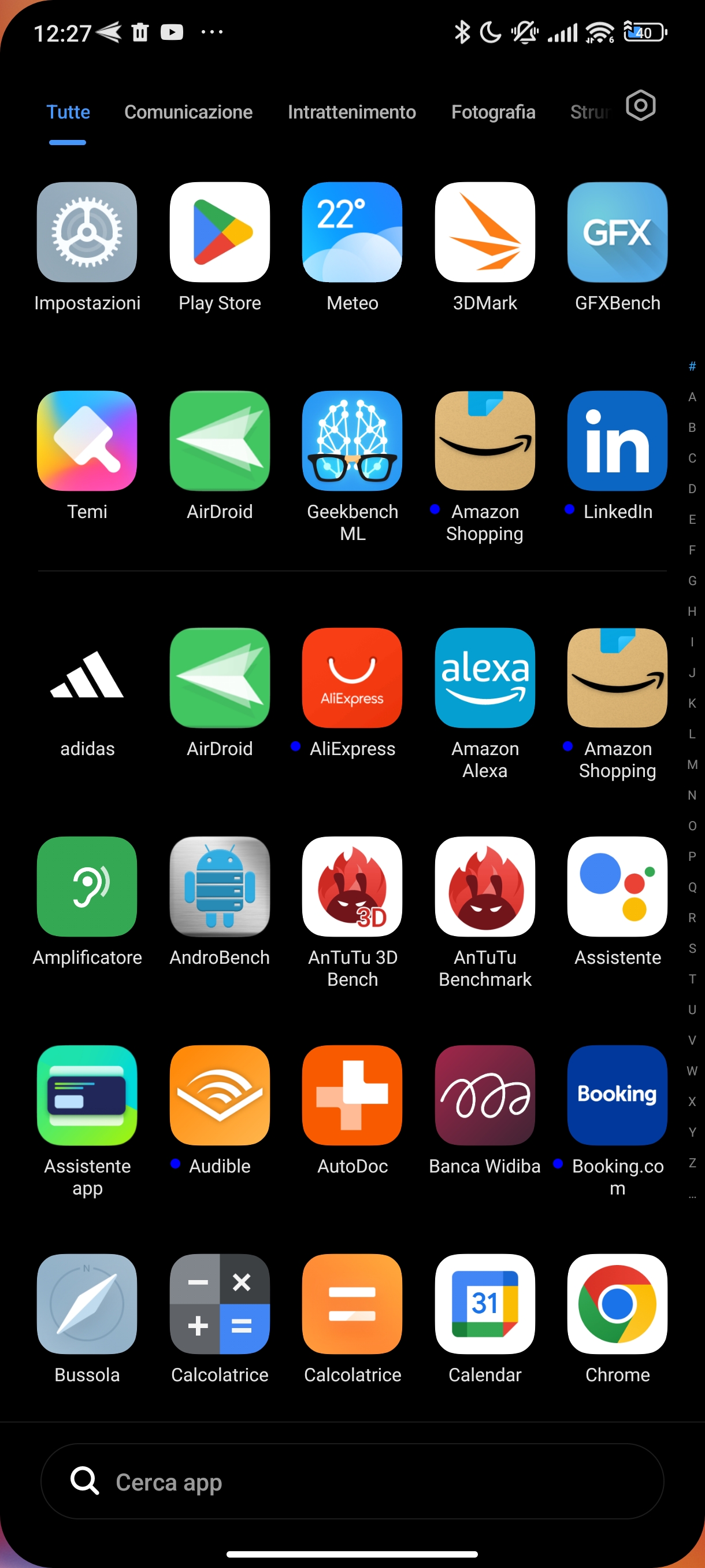Open app drawer settings hexagon icon
Viewport: 705px width, 1568px height.
(640, 106)
